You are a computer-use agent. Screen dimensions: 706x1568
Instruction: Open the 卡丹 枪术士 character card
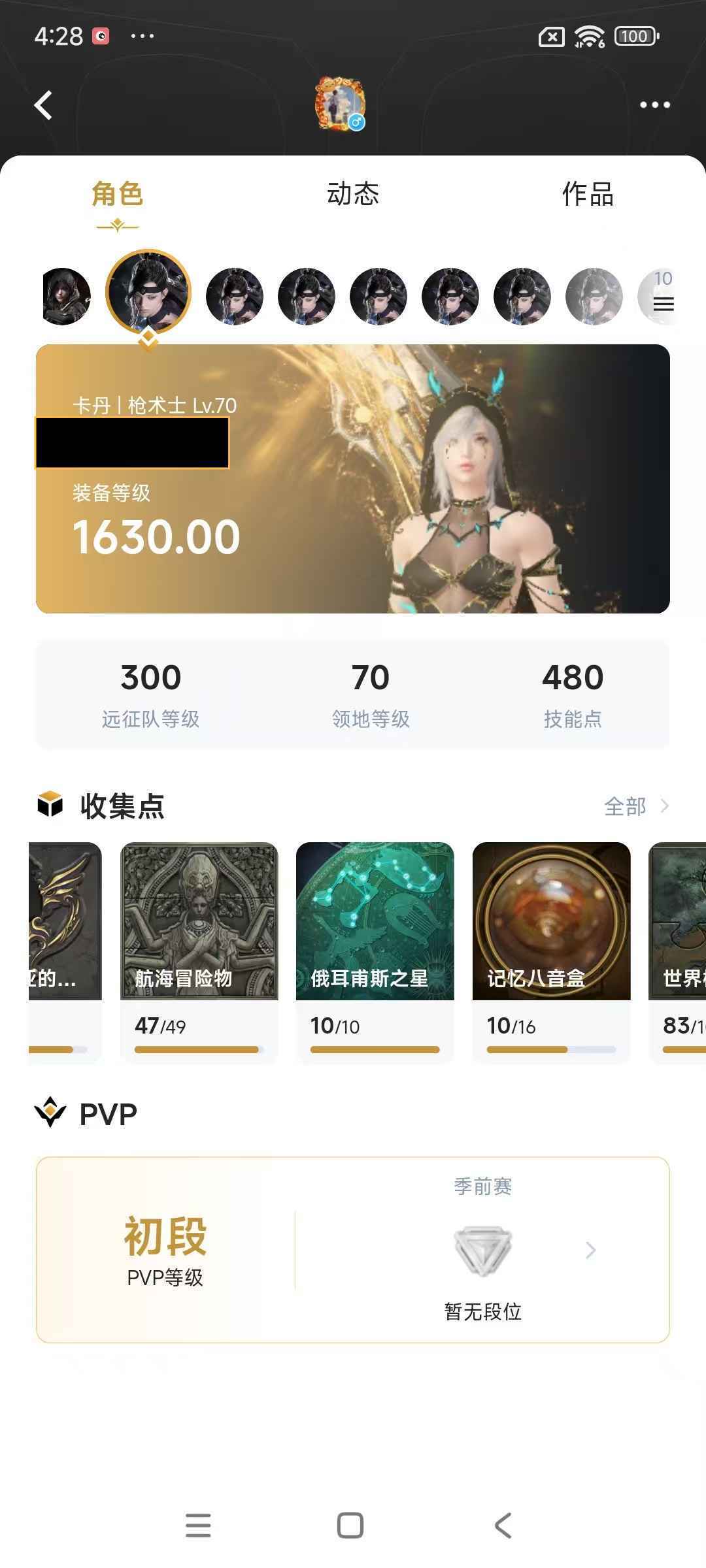point(353,478)
